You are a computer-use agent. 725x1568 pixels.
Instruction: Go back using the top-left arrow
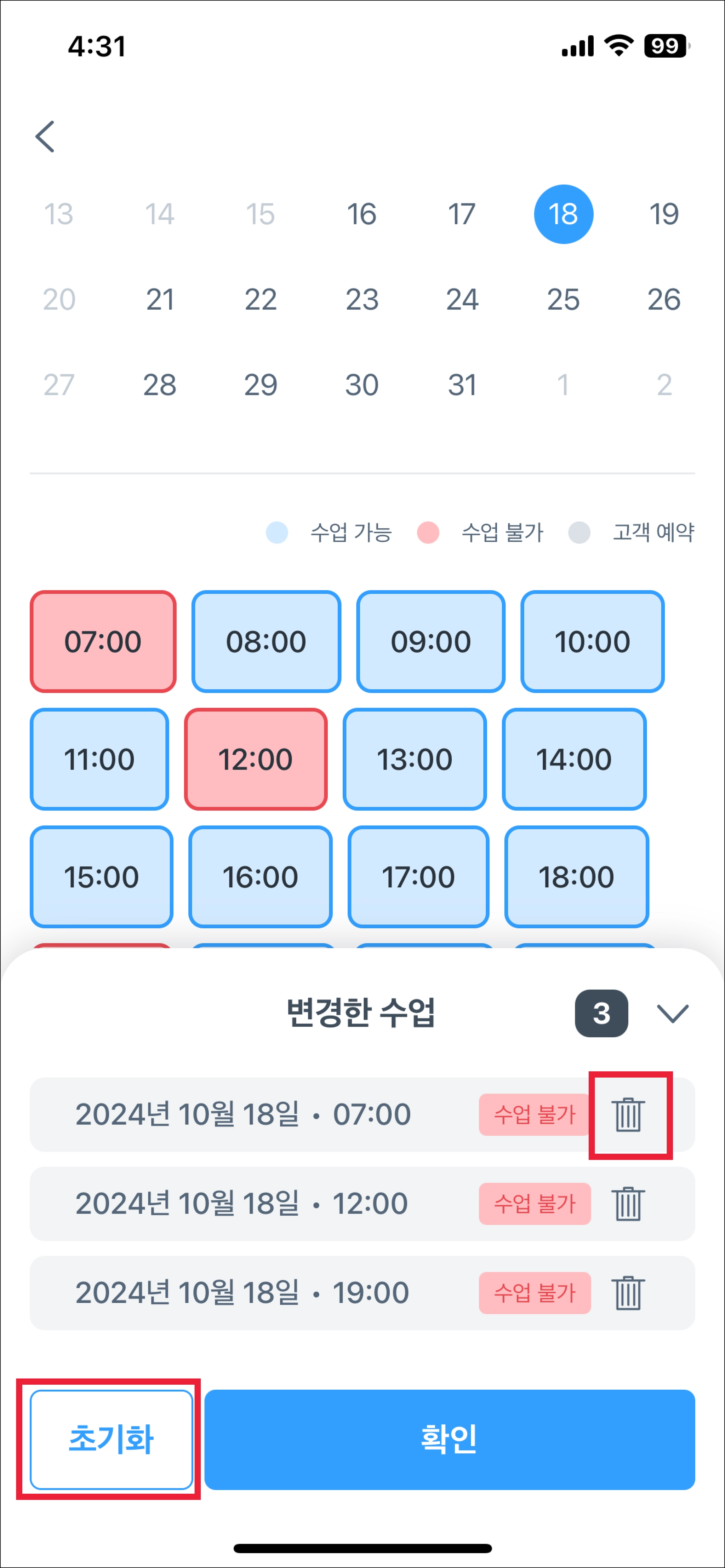pos(45,136)
